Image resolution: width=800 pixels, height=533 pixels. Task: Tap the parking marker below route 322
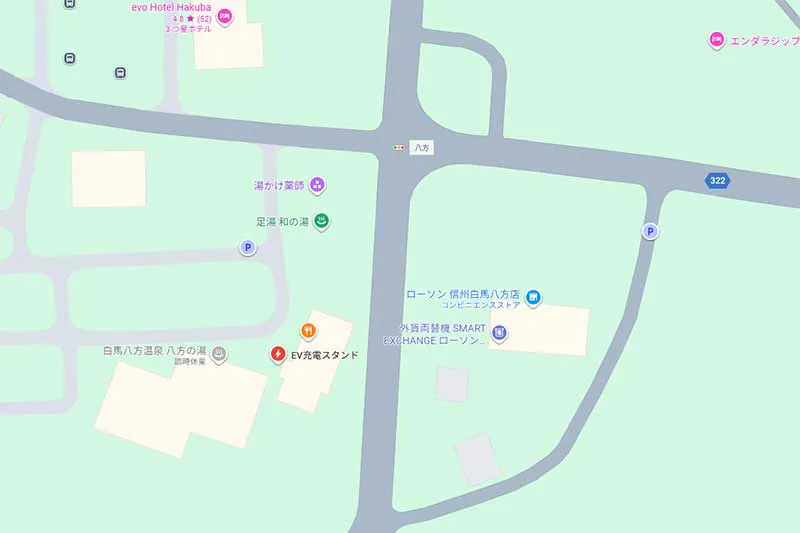click(x=650, y=232)
